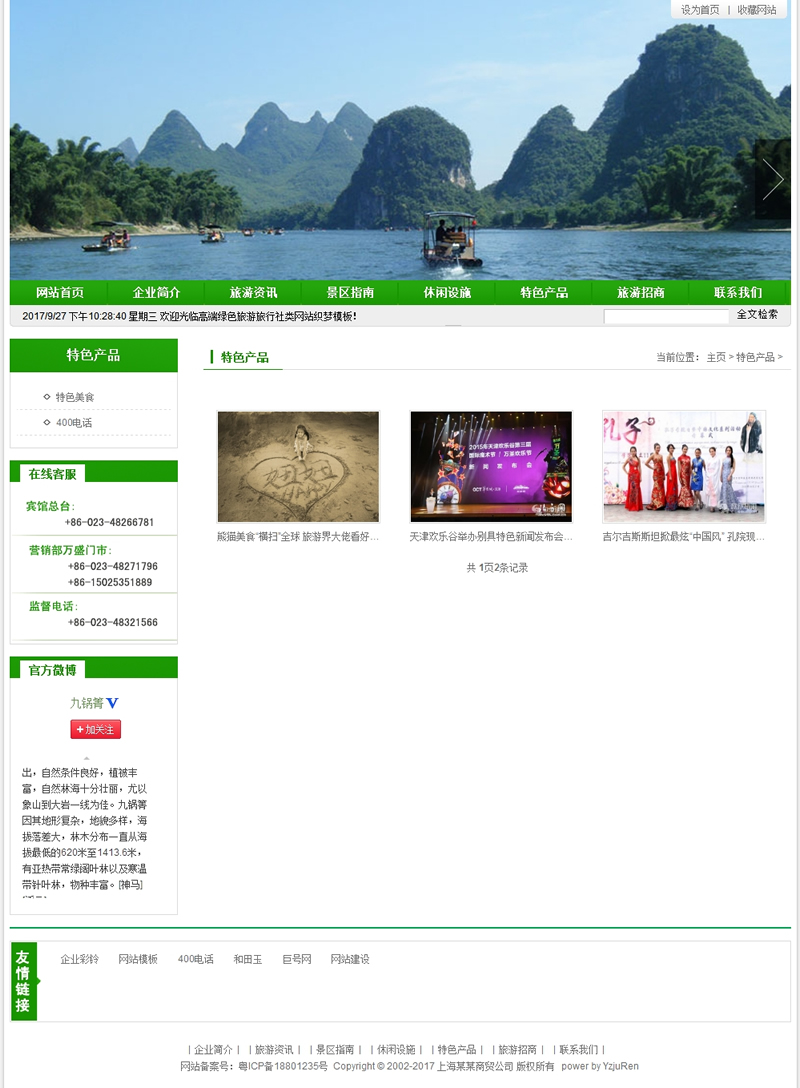Select 特色美食 in sidebar
Screen dimensions: 800x1088
click(x=75, y=397)
